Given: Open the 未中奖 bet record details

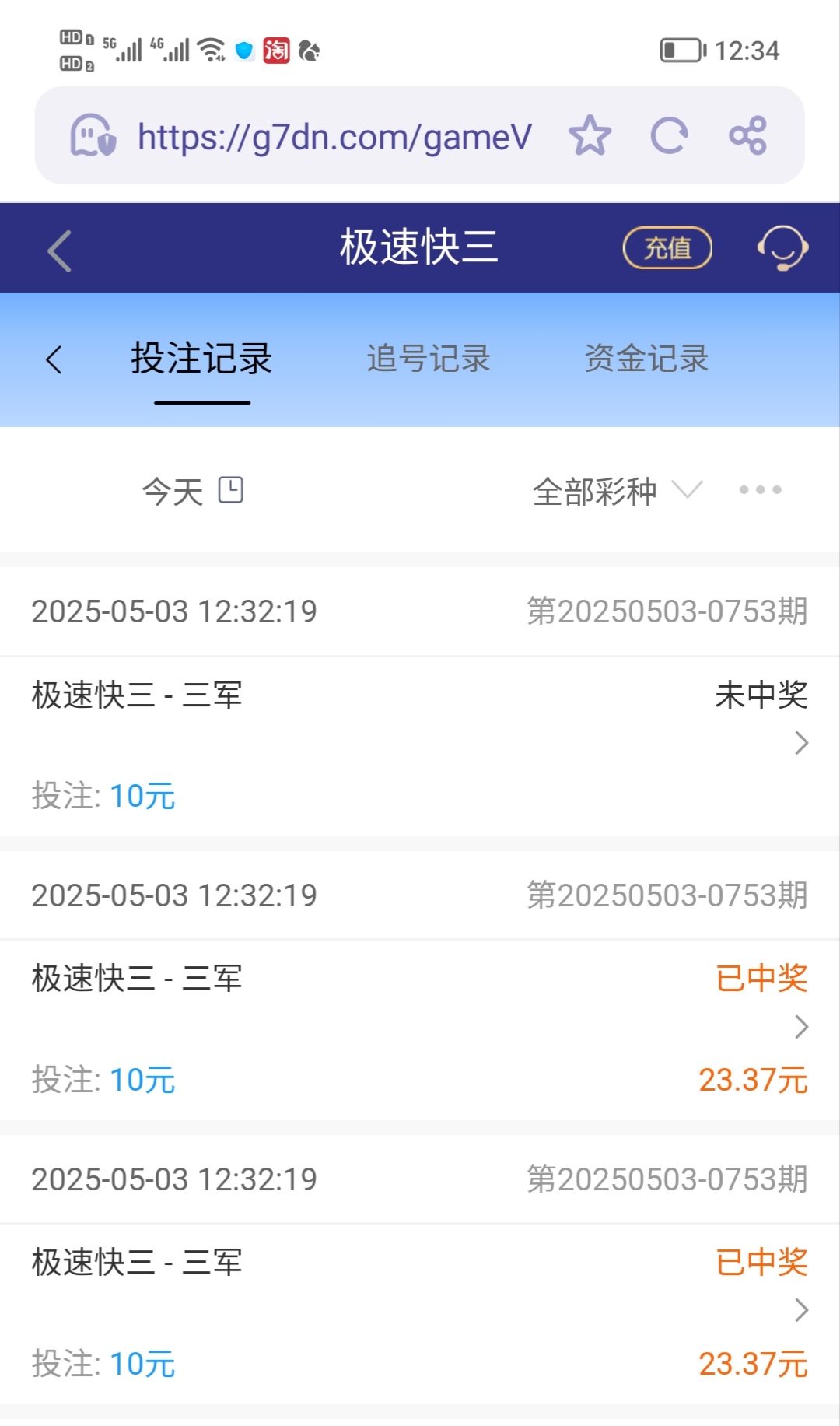Looking at the screenshot, I should pos(801,743).
